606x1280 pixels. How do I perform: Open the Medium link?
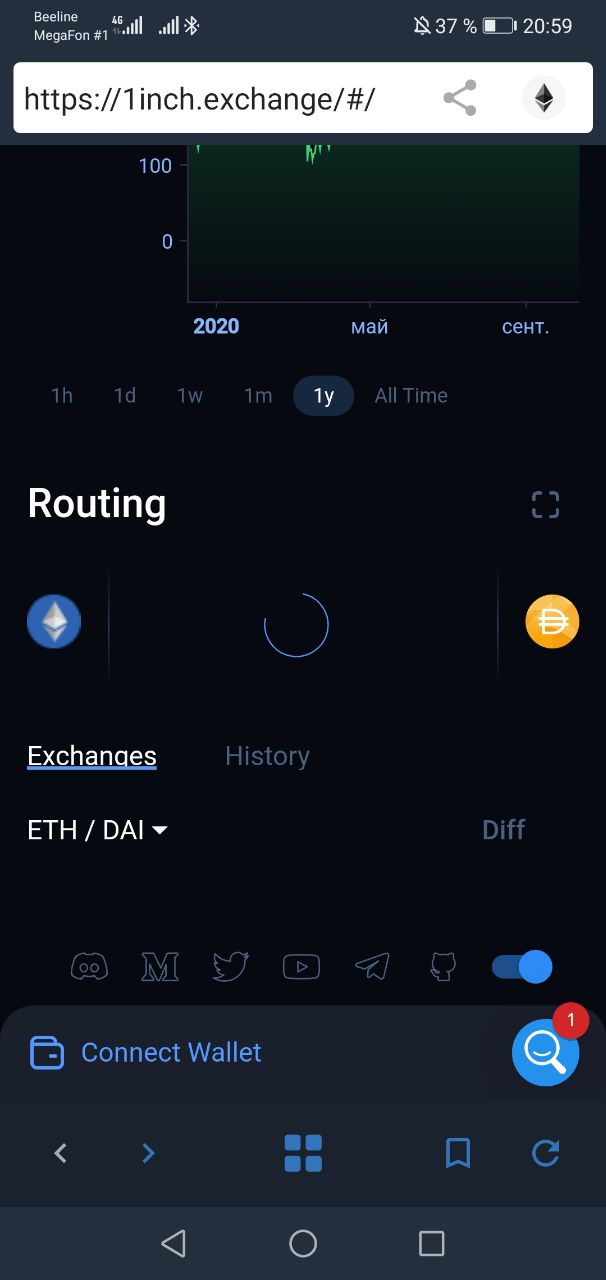pos(160,967)
